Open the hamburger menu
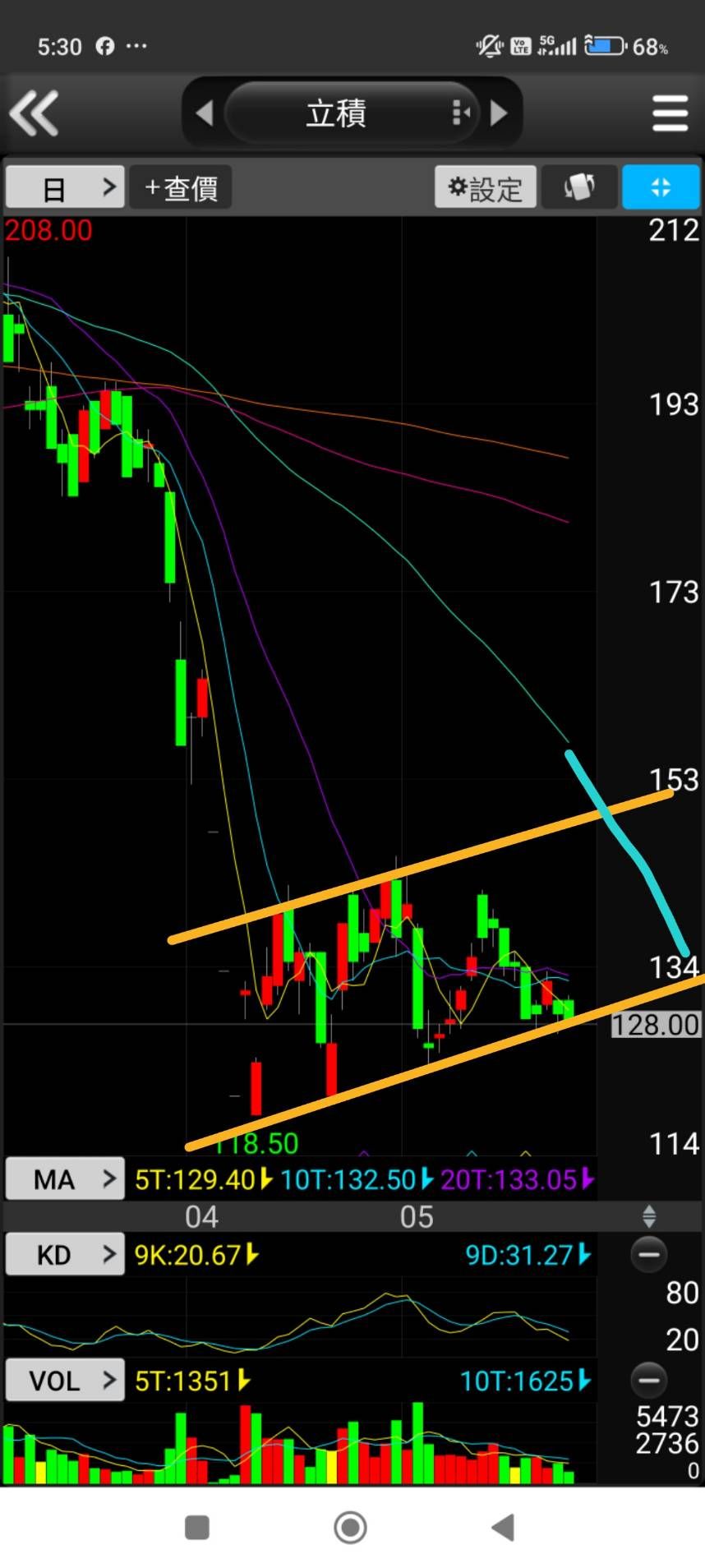 (670, 113)
